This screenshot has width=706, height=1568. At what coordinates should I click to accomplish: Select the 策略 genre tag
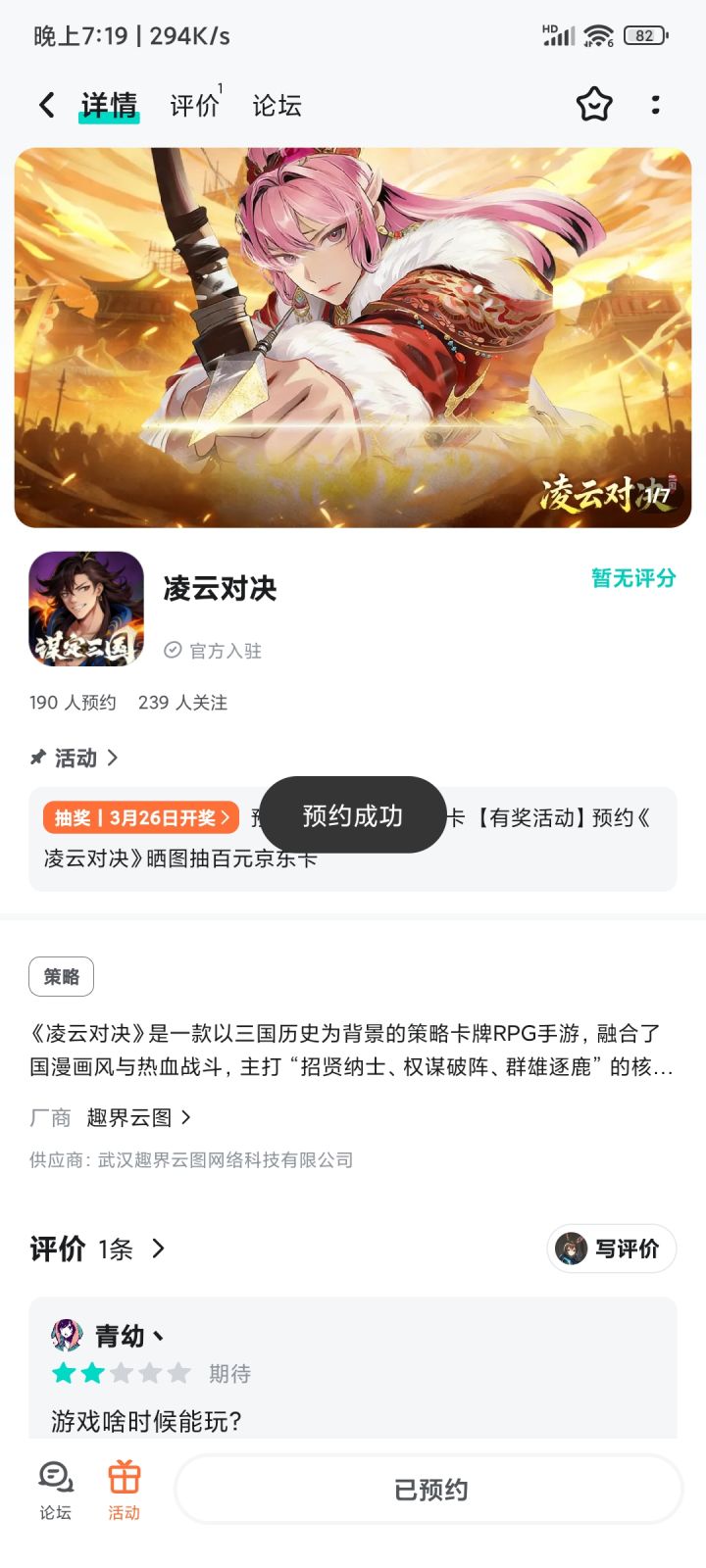click(61, 976)
